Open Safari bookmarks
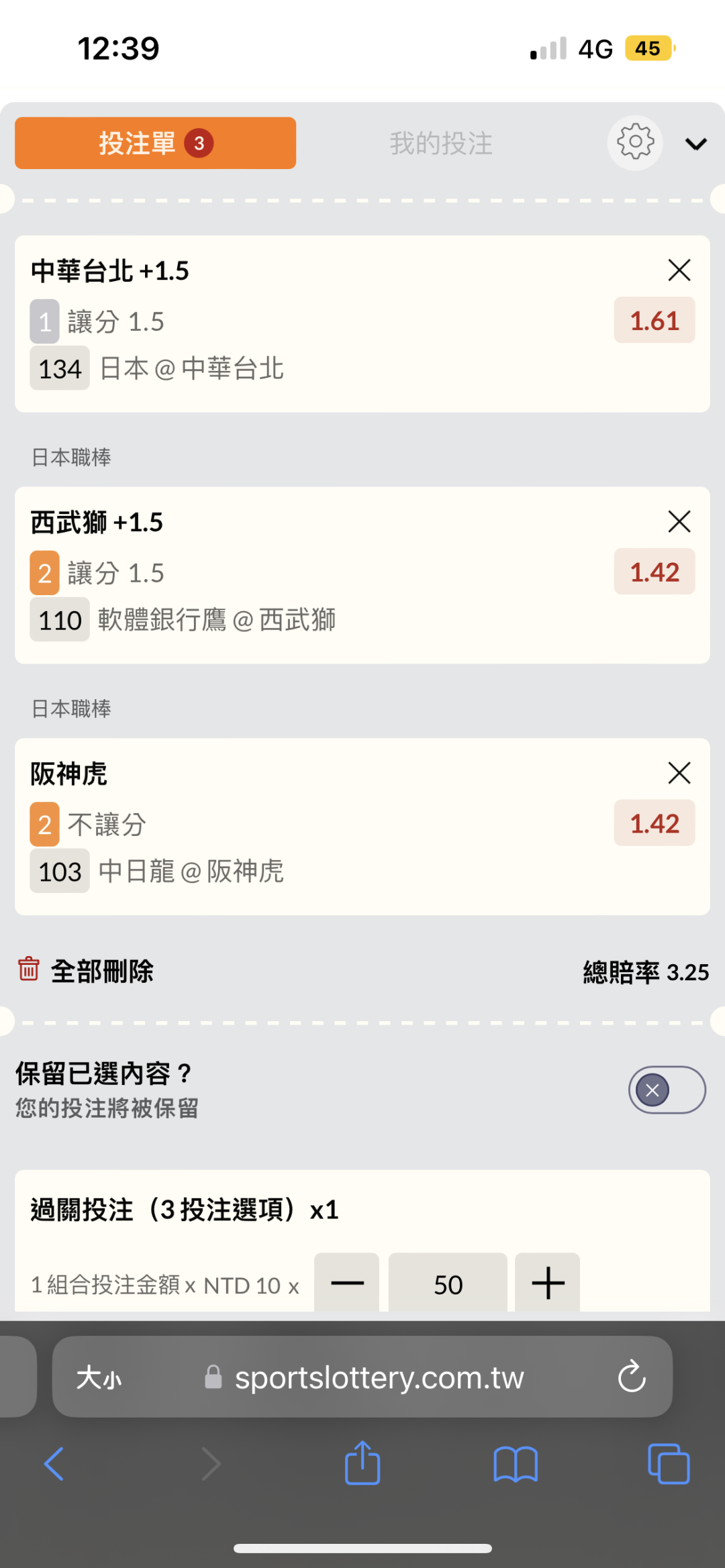 tap(516, 1463)
